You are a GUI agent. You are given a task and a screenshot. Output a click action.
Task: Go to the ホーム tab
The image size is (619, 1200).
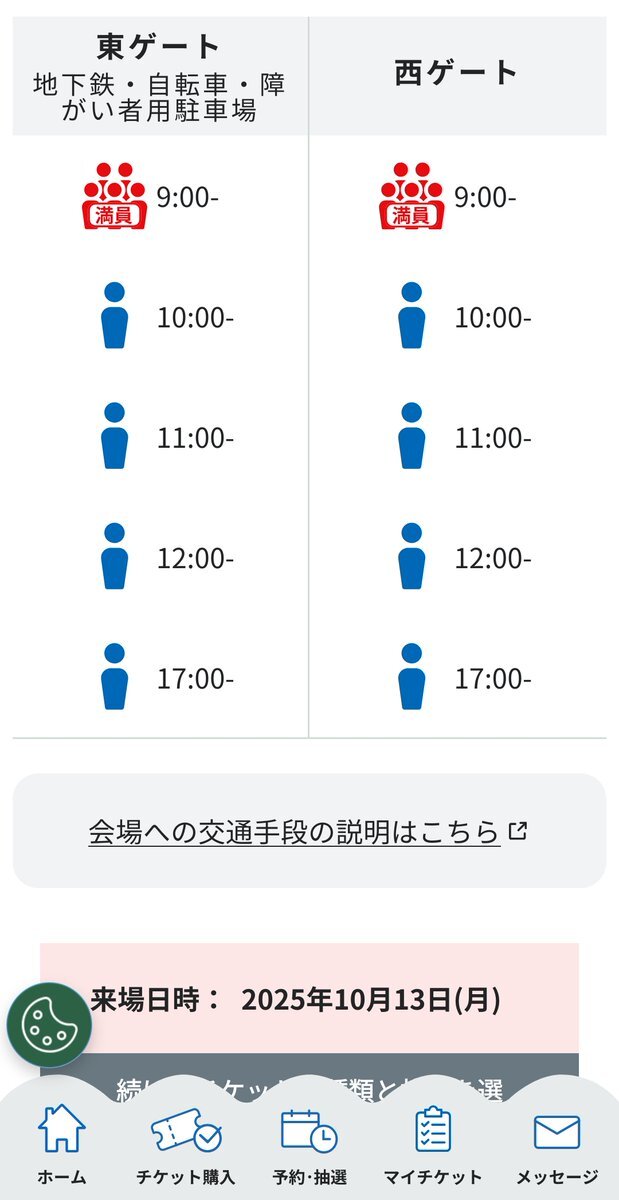pyautogui.click(x=62, y=1144)
